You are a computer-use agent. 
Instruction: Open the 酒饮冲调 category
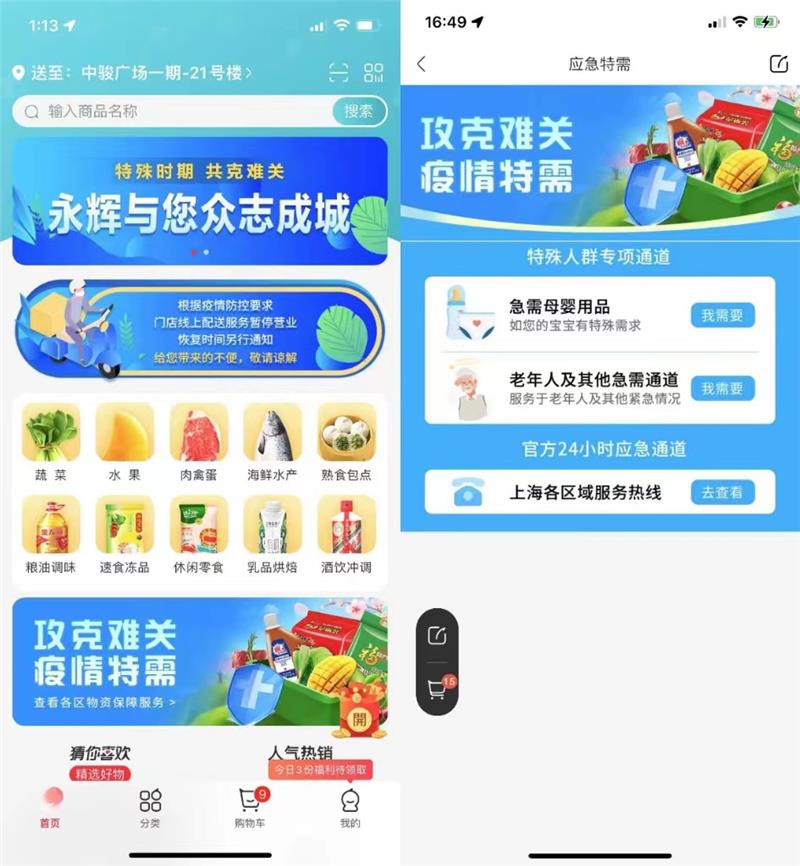click(x=346, y=534)
